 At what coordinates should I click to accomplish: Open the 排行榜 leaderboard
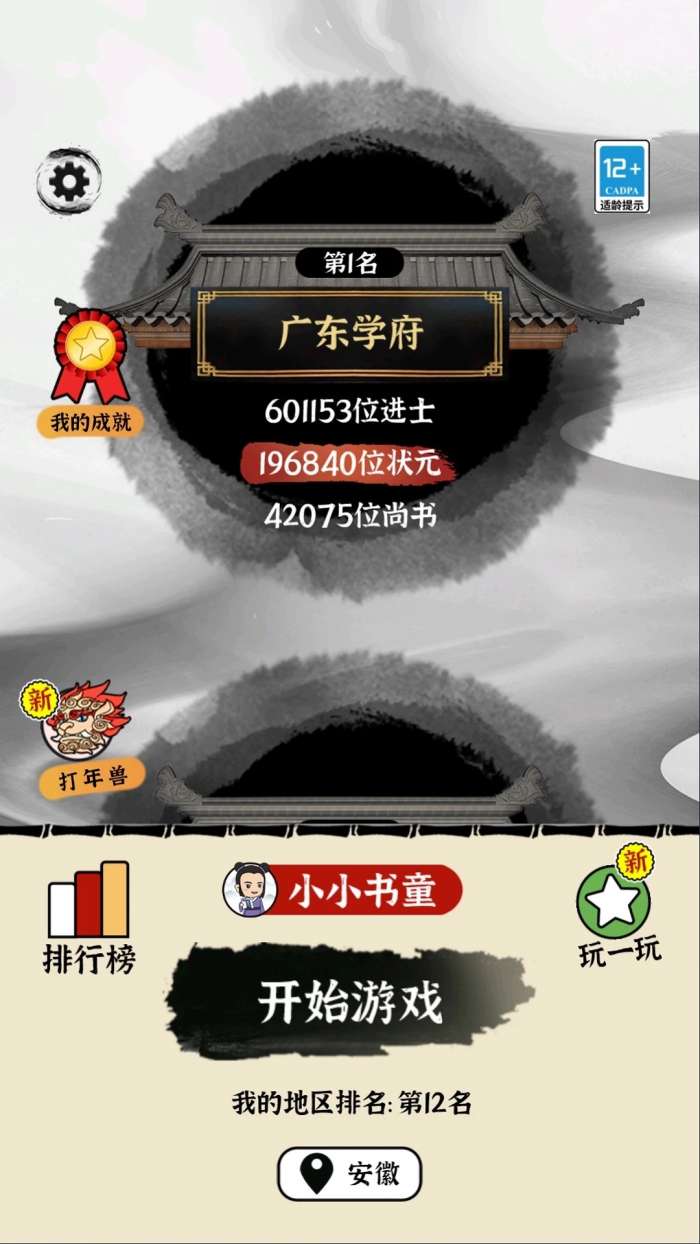pyautogui.click(x=89, y=915)
